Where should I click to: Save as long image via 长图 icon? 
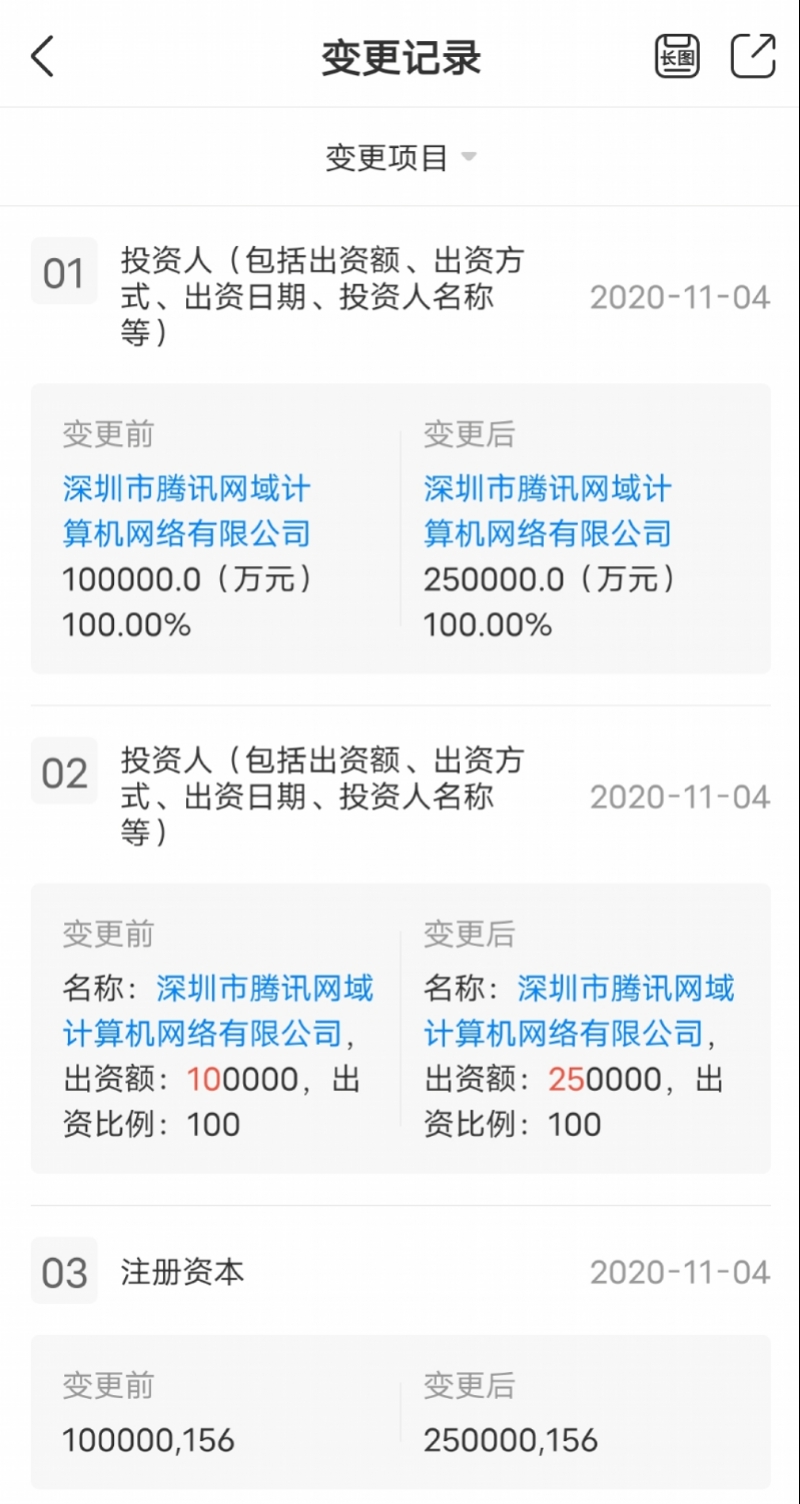(677, 56)
